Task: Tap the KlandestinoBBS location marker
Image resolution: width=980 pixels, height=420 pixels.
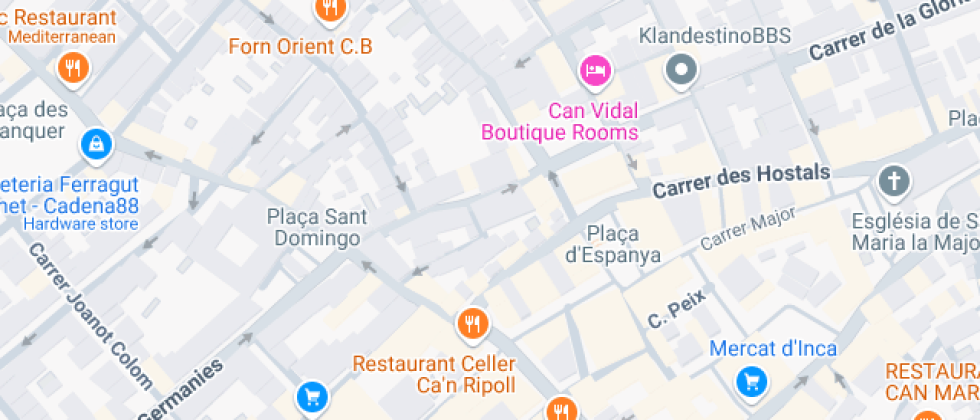Action: point(682,69)
